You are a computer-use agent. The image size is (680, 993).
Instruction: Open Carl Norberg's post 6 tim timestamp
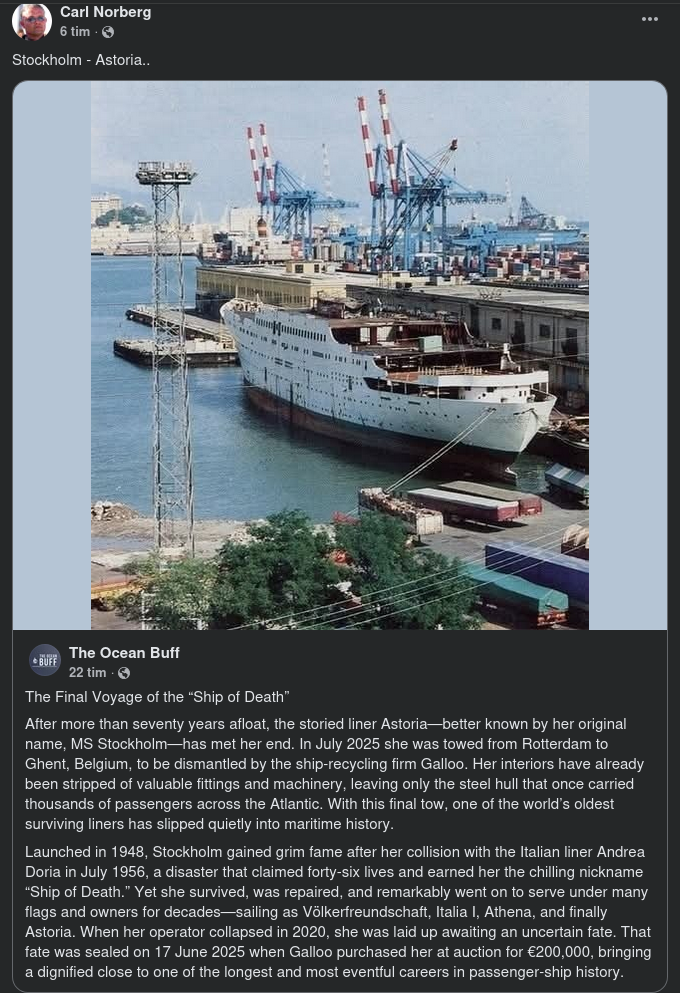[75, 32]
